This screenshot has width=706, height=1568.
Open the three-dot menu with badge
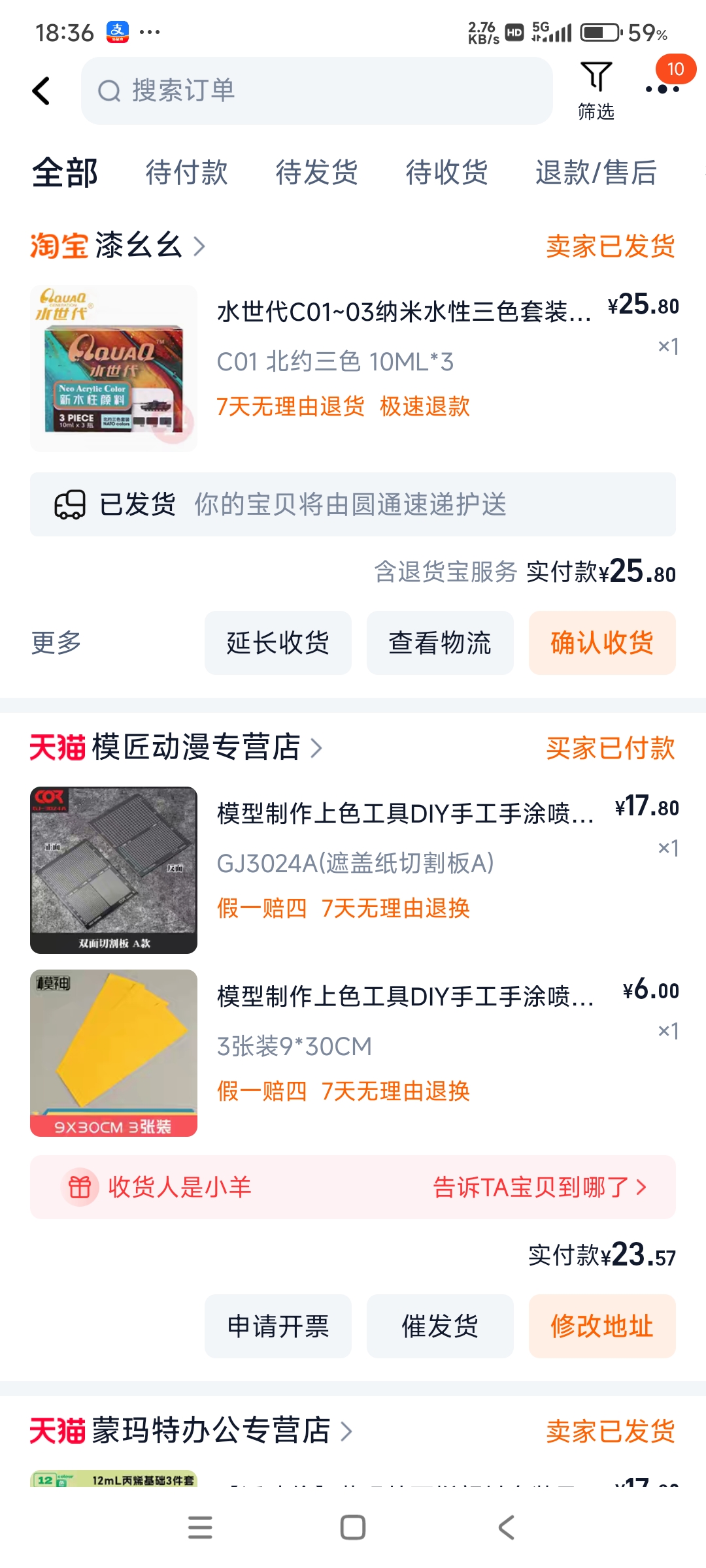[662, 89]
